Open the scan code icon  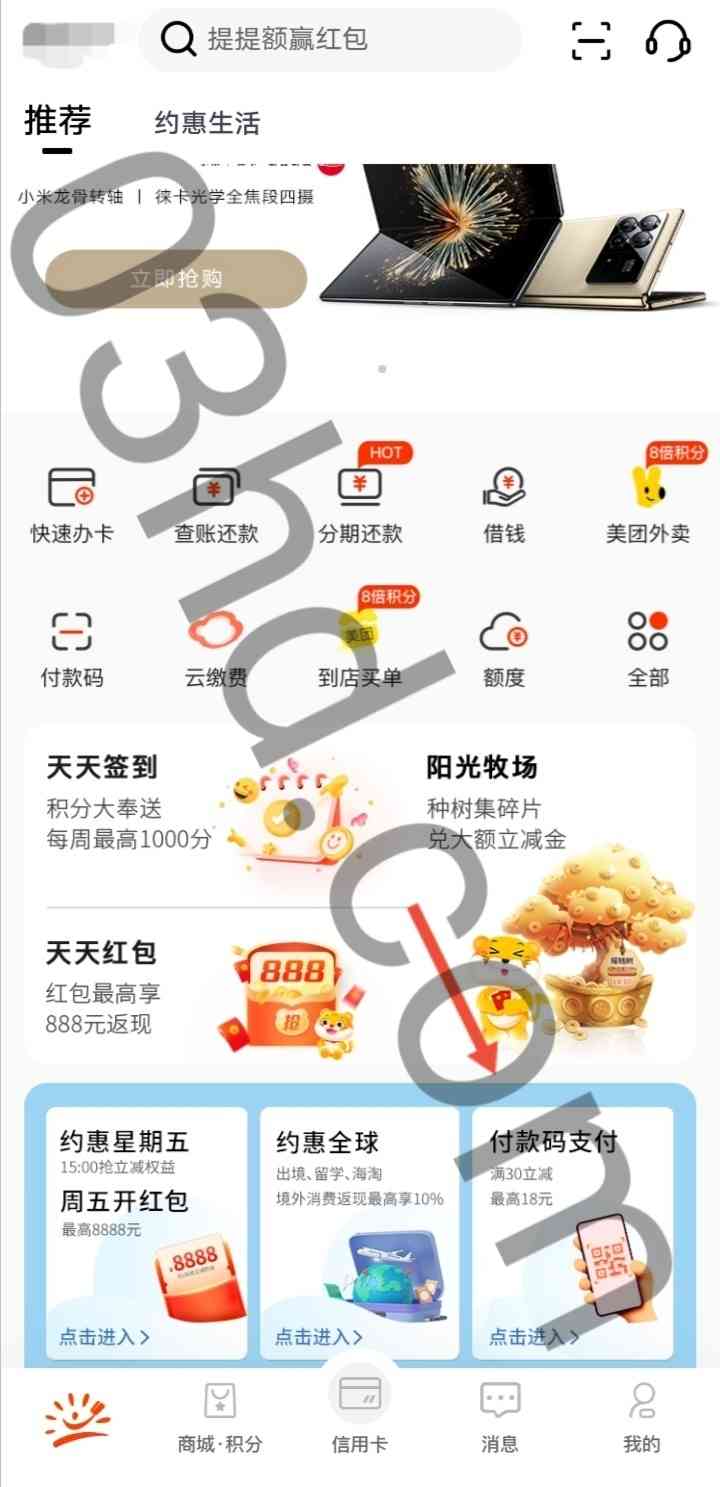point(591,41)
